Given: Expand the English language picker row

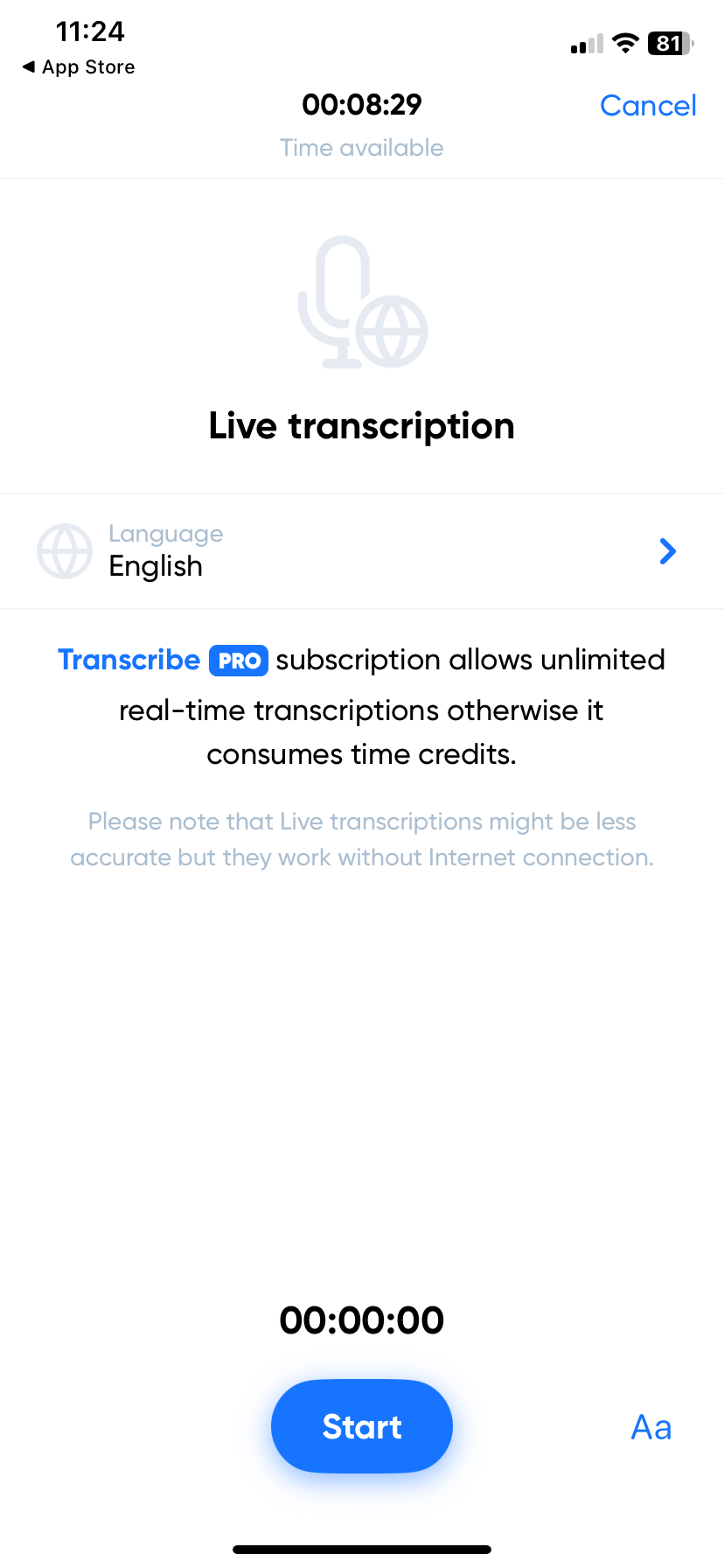Looking at the screenshot, I should pos(362,551).
